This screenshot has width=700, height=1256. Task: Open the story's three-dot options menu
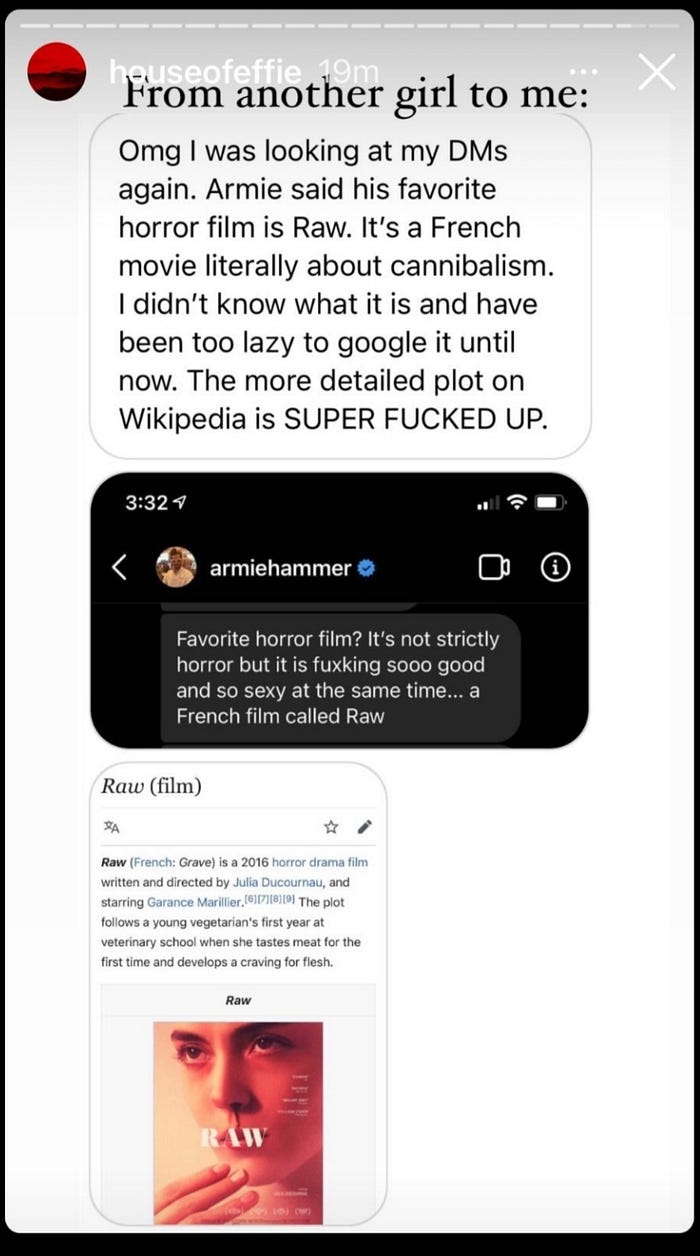tap(583, 72)
